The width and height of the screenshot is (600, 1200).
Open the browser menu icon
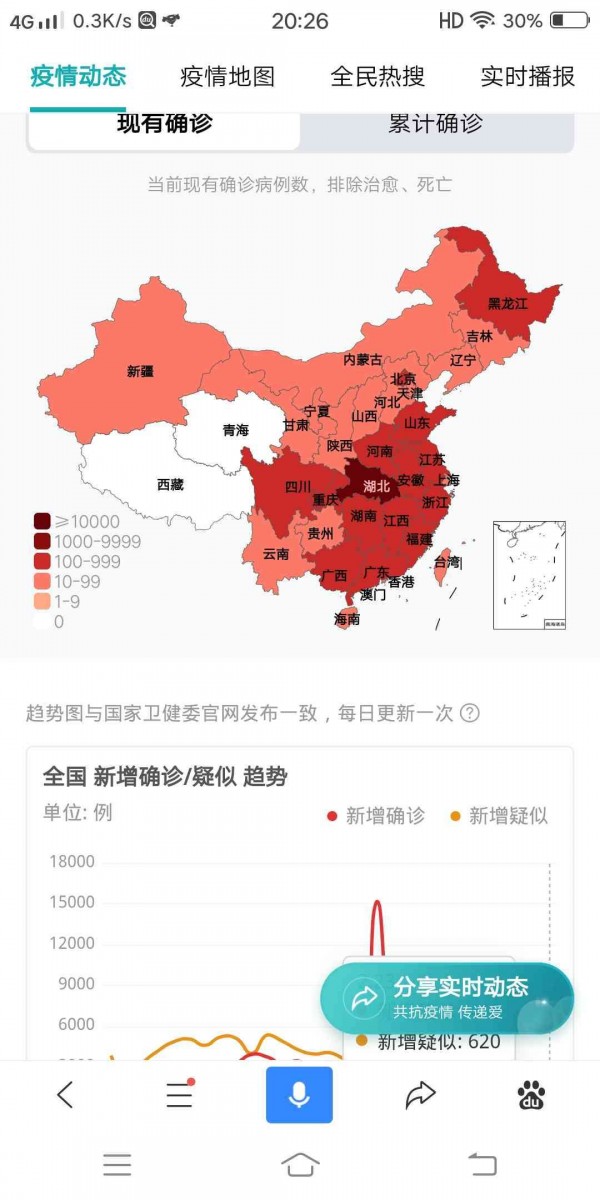[x=180, y=1095]
